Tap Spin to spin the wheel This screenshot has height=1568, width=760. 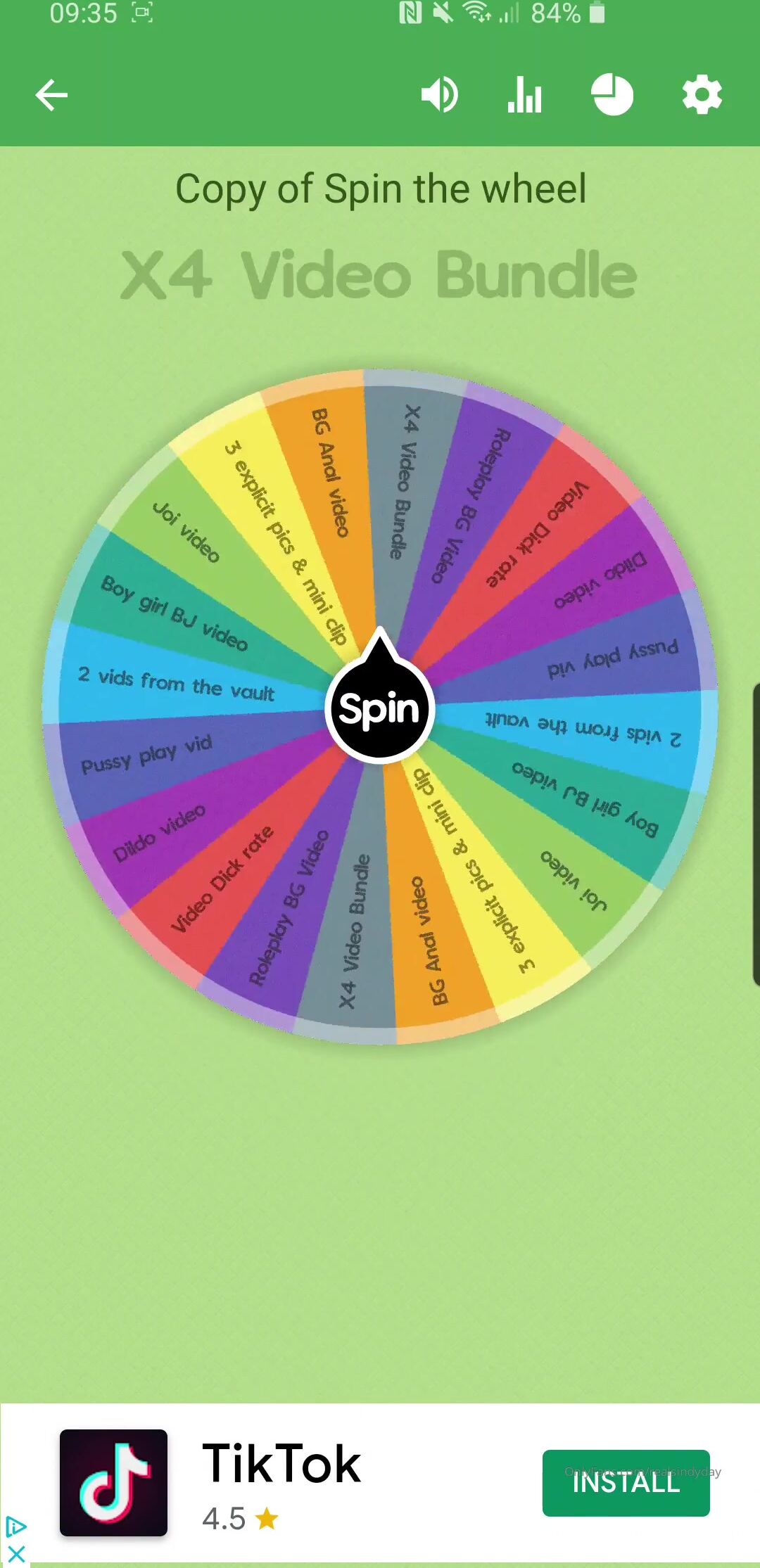pyautogui.click(x=380, y=708)
